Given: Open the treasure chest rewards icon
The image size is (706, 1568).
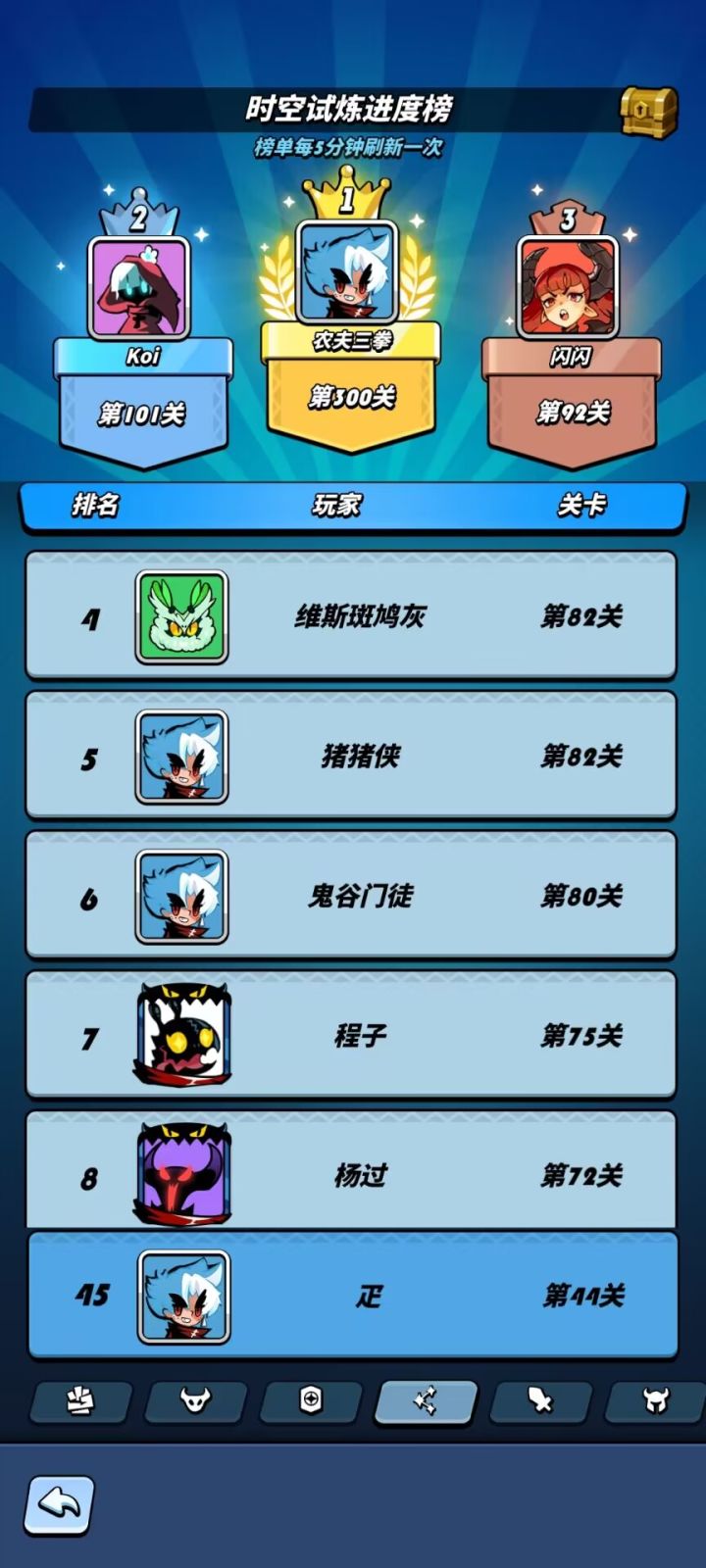Looking at the screenshot, I should tap(649, 112).
